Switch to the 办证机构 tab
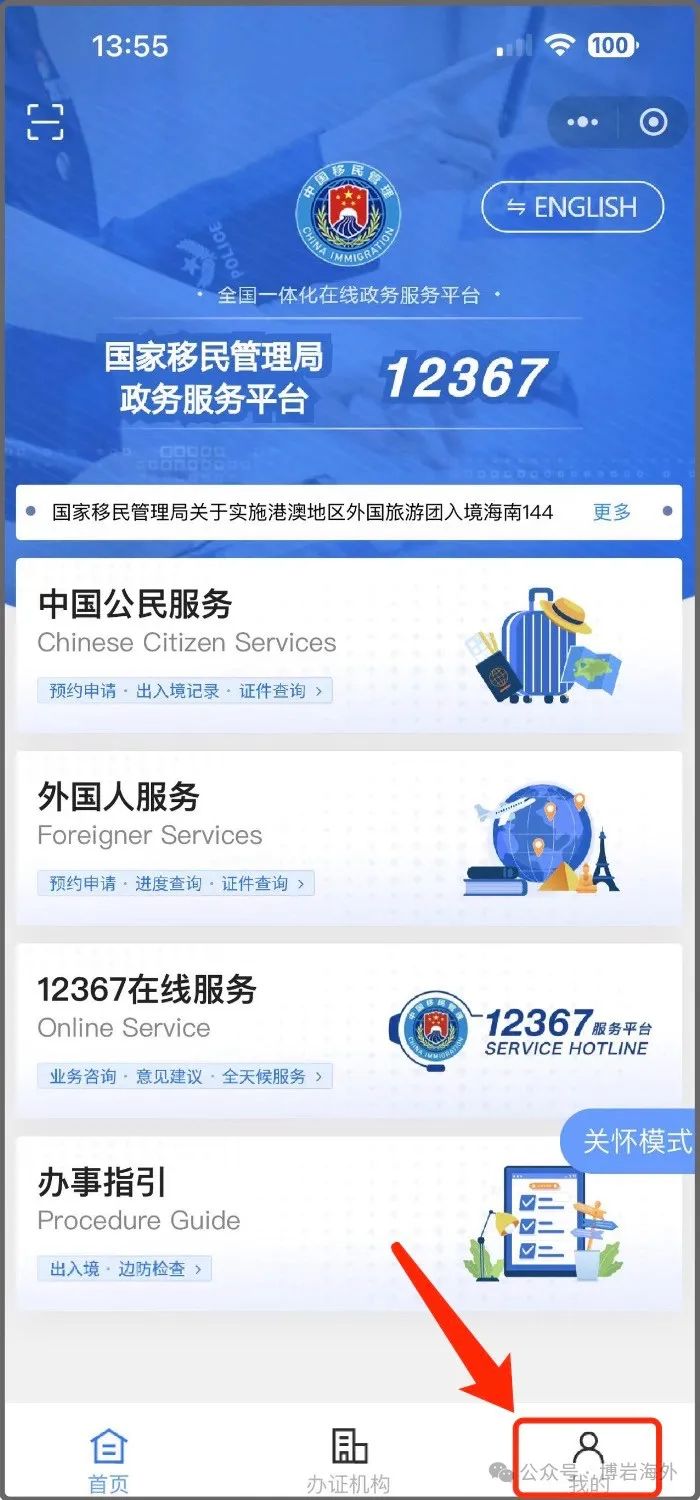The width and height of the screenshot is (700, 1500). click(348, 1459)
